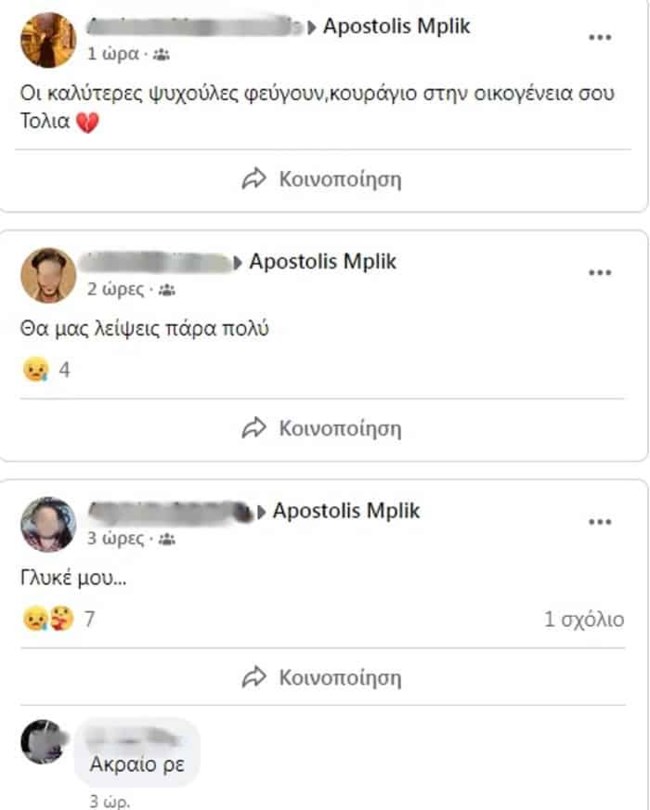Open Apostolis Mplik's profile from the 1 ώρα post
650x810 pixels.
point(396,27)
